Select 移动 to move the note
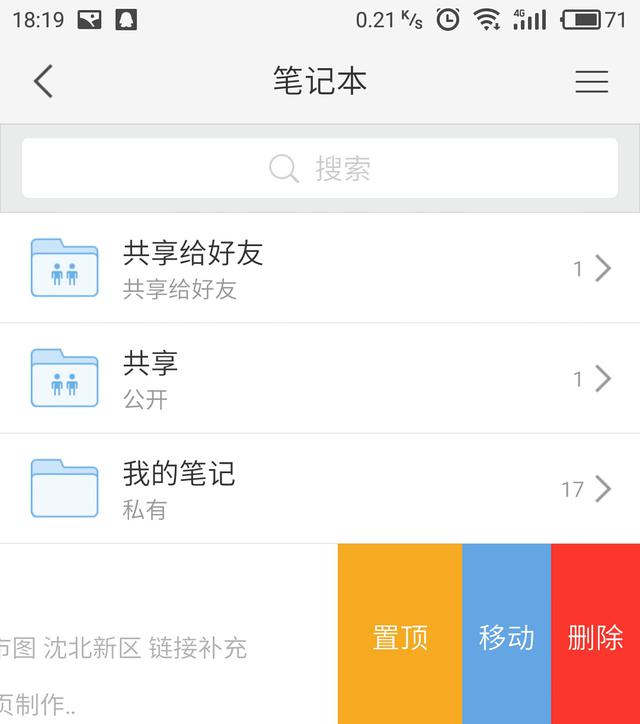The width and height of the screenshot is (640, 724). pos(506,637)
